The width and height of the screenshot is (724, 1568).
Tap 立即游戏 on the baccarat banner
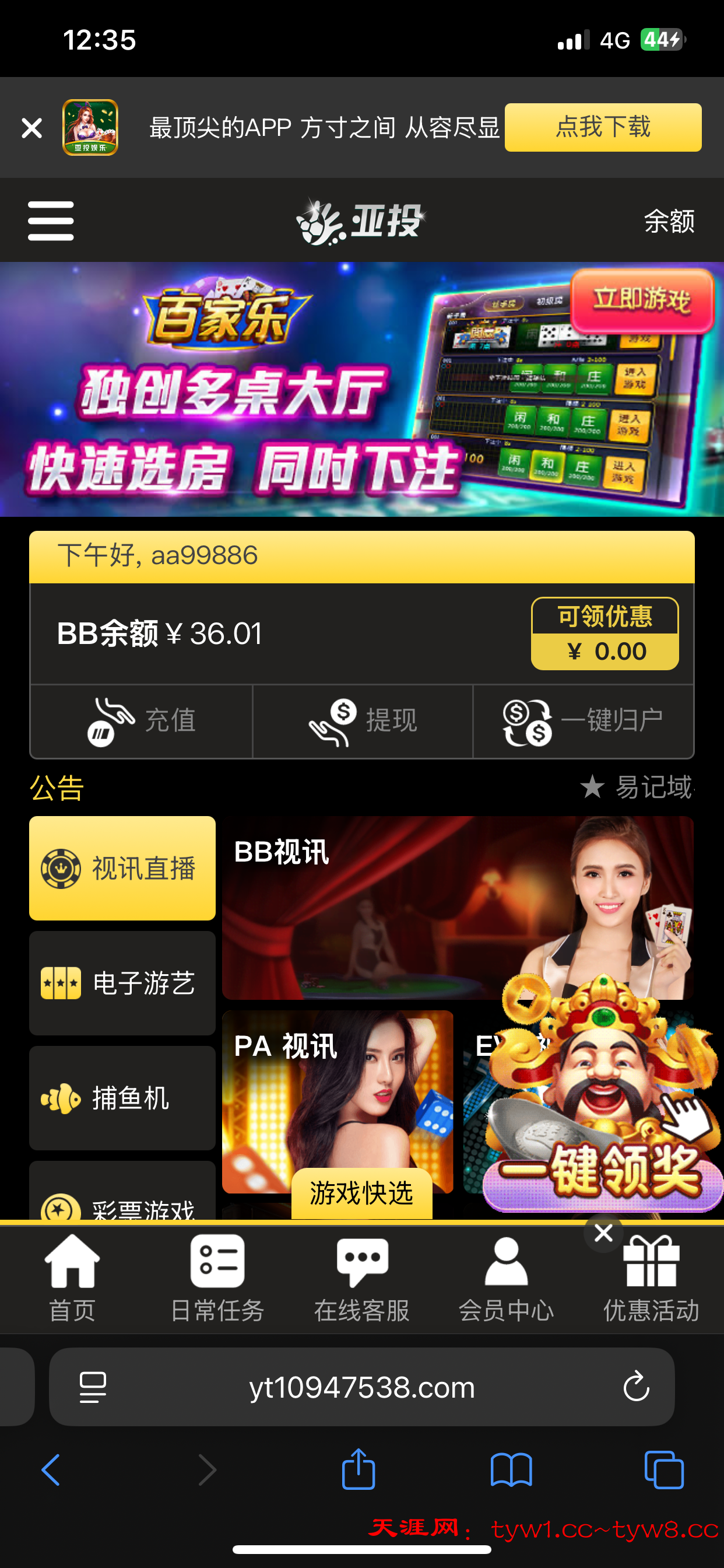pyautogui.click(x=641, y=300)
